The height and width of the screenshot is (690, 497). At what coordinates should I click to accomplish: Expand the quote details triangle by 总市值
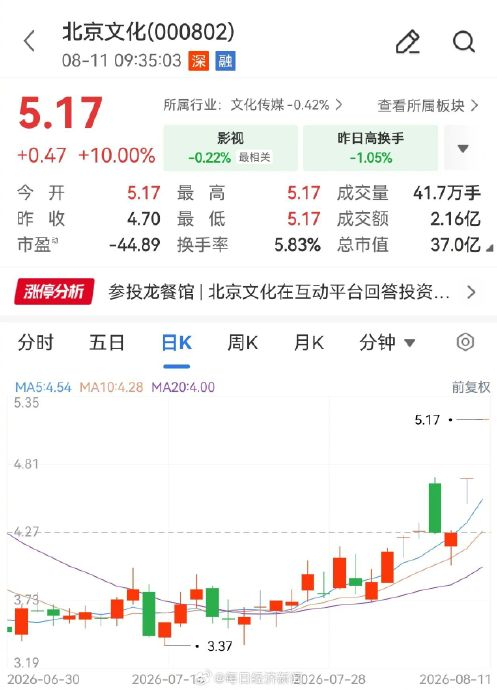point(489,248)
